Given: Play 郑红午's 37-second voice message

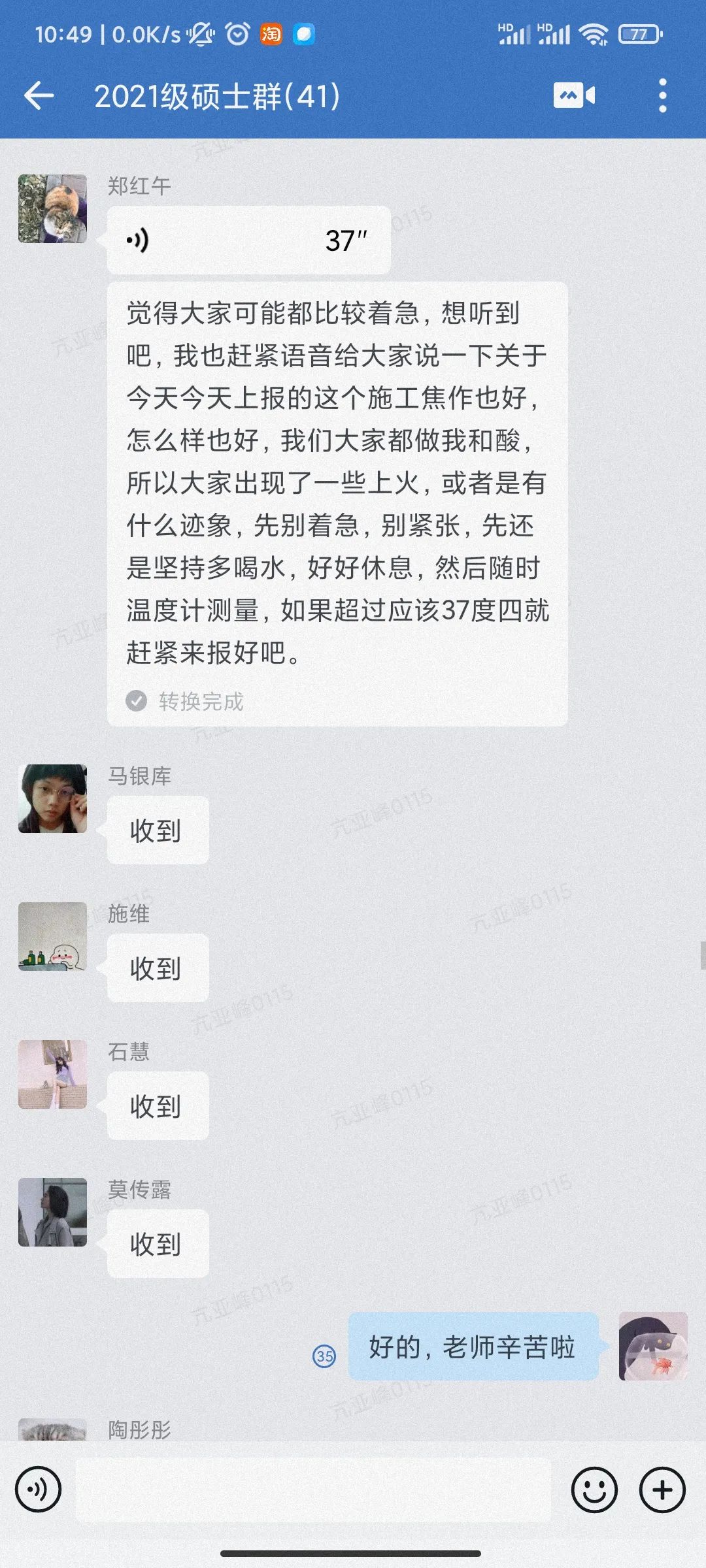Looking at the screenshot, I should coord(248,240).
